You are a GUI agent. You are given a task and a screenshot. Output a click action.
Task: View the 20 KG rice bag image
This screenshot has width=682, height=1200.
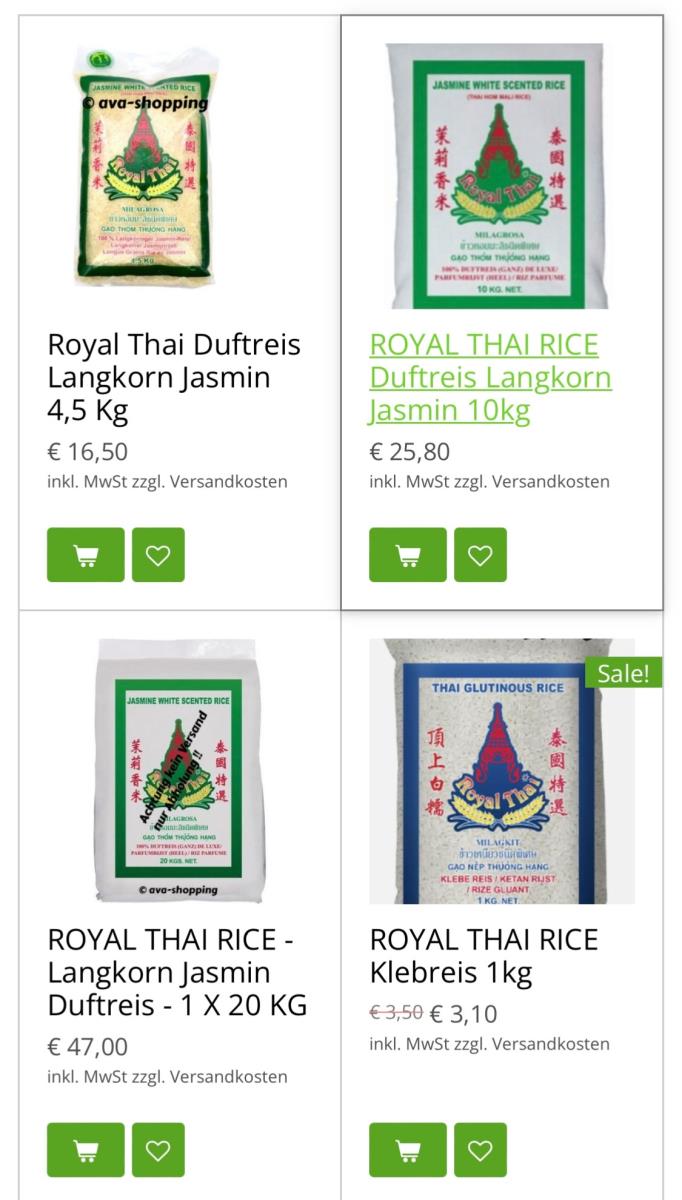pyautogui.click(x=178, y=771)
